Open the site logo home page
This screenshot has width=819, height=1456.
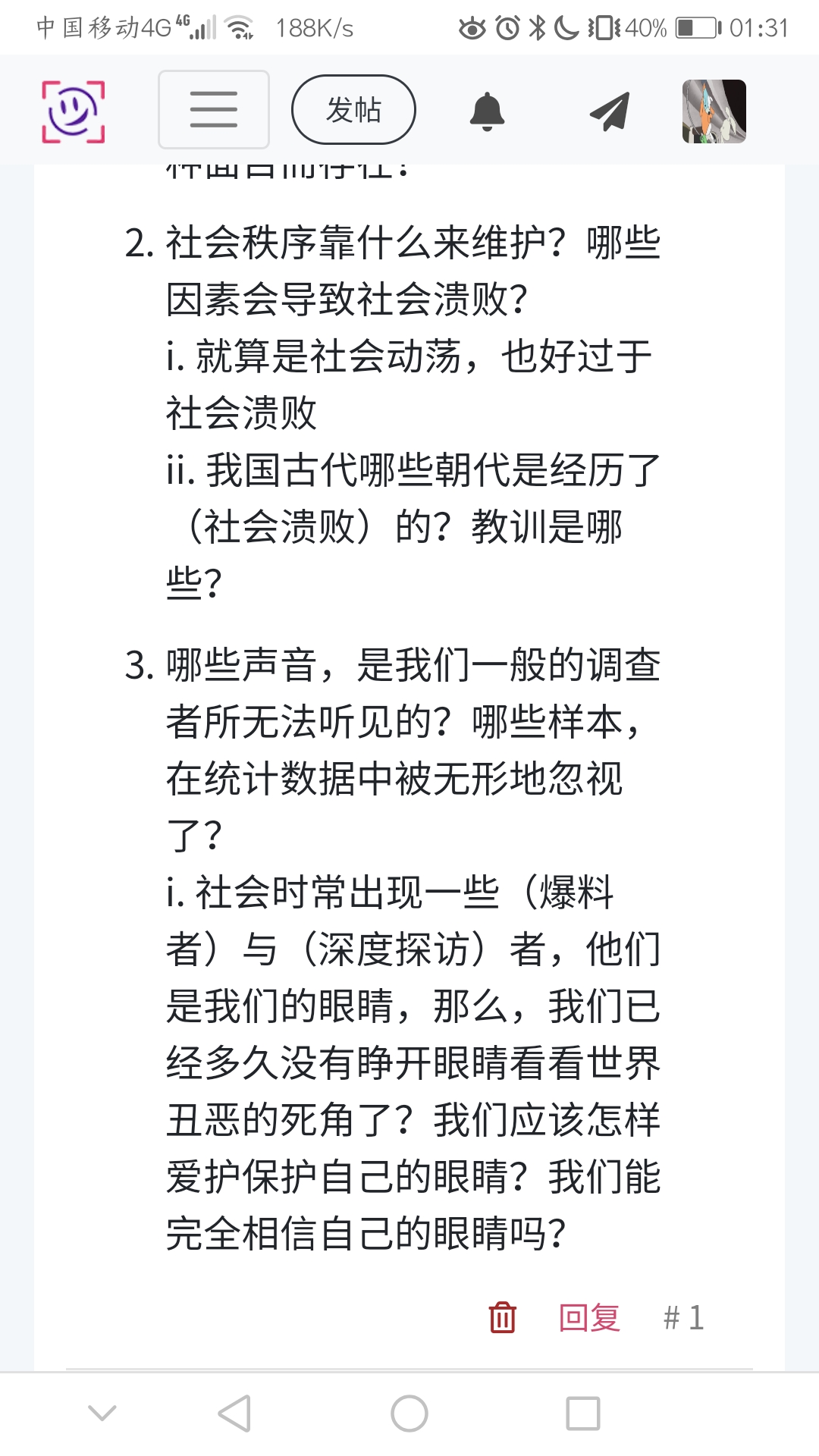point(73,111)
